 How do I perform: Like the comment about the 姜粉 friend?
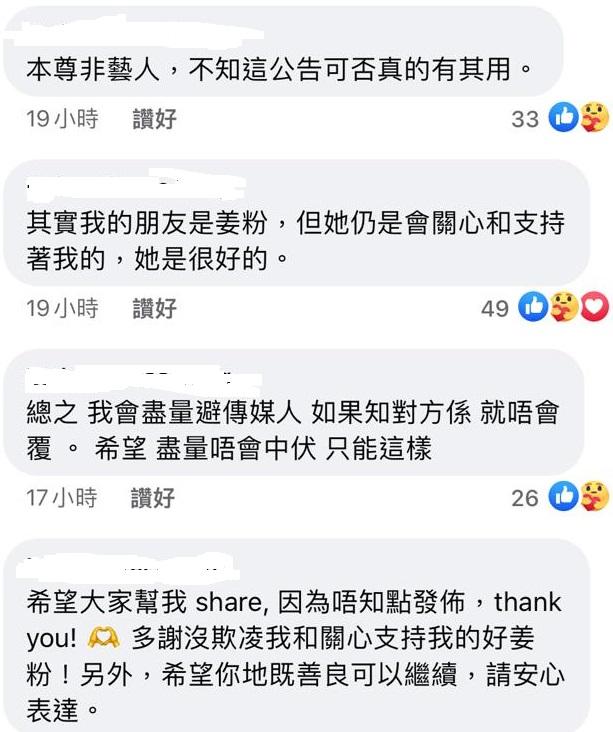[154, 308]
